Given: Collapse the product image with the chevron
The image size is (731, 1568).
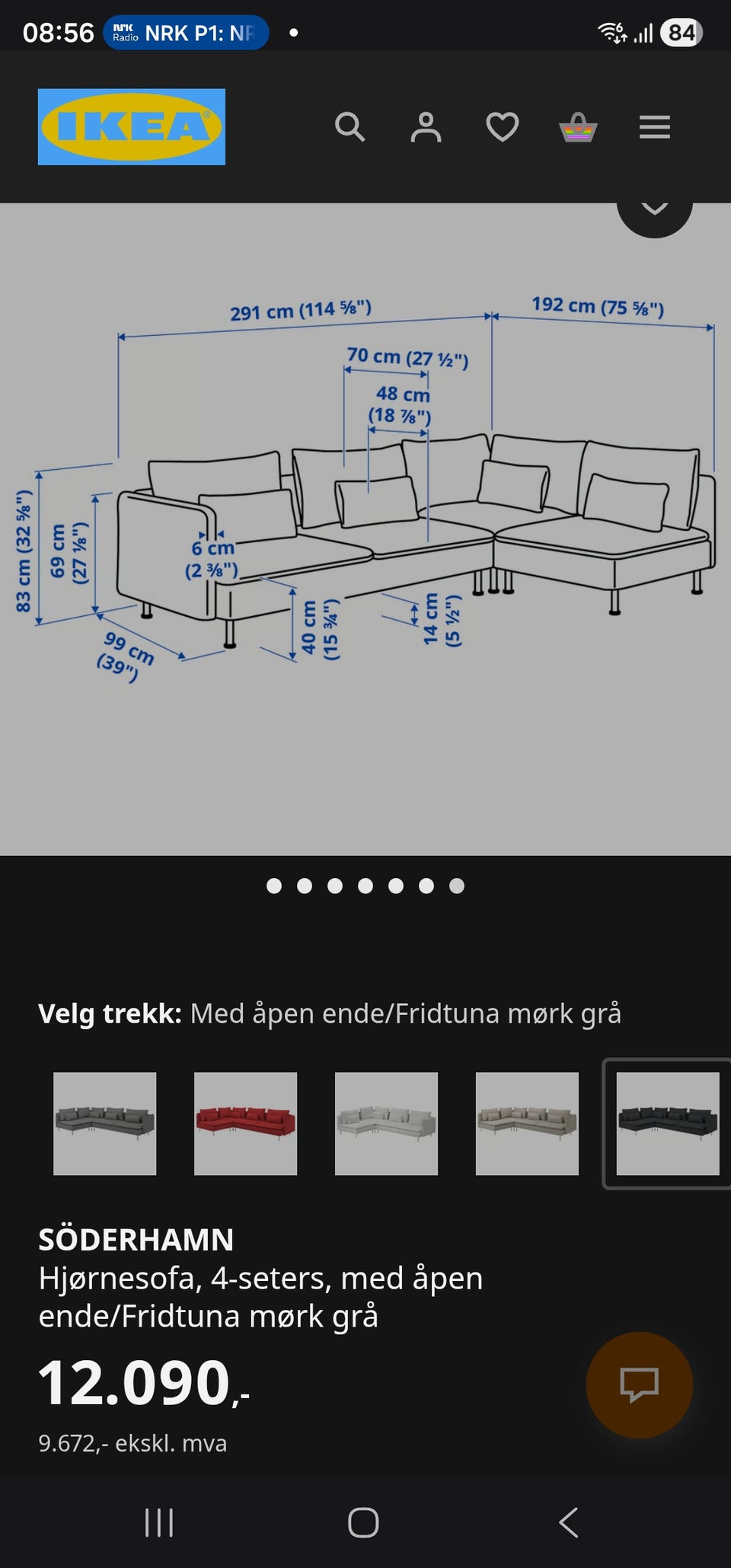Looking at the screenshot, I should click(653, 206).
